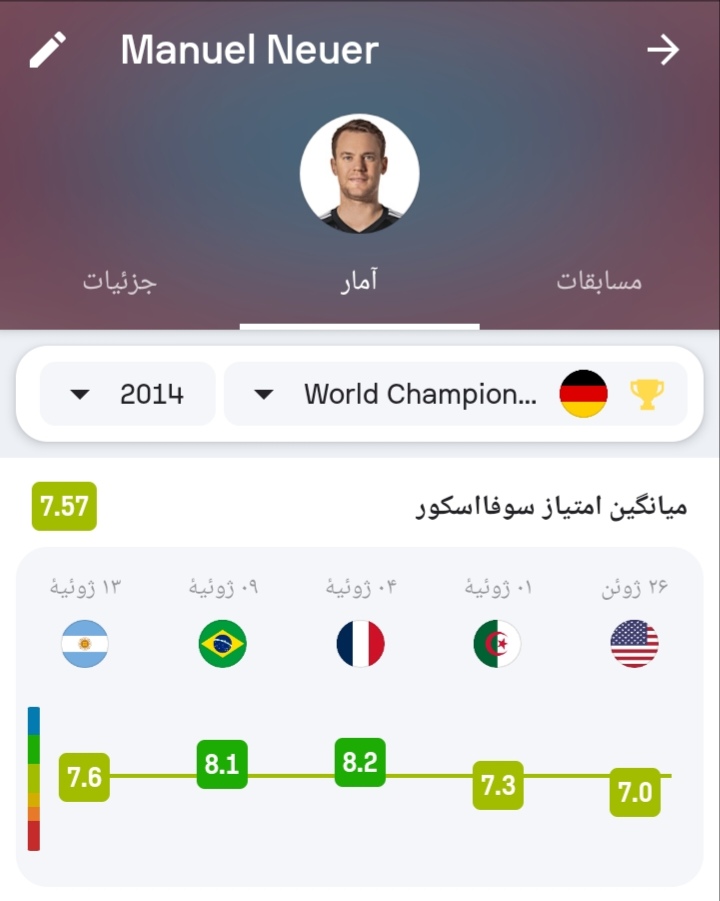Open the 8.1 rating match against Brazil
720x901 pixels.
coord(221,764)
